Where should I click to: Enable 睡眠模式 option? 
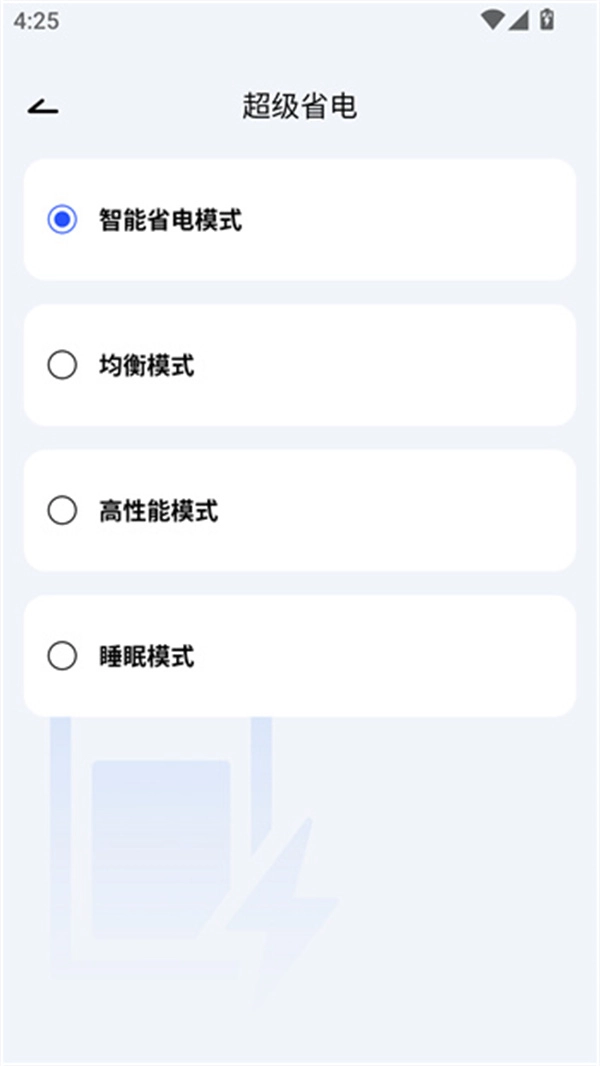[62, 657]
